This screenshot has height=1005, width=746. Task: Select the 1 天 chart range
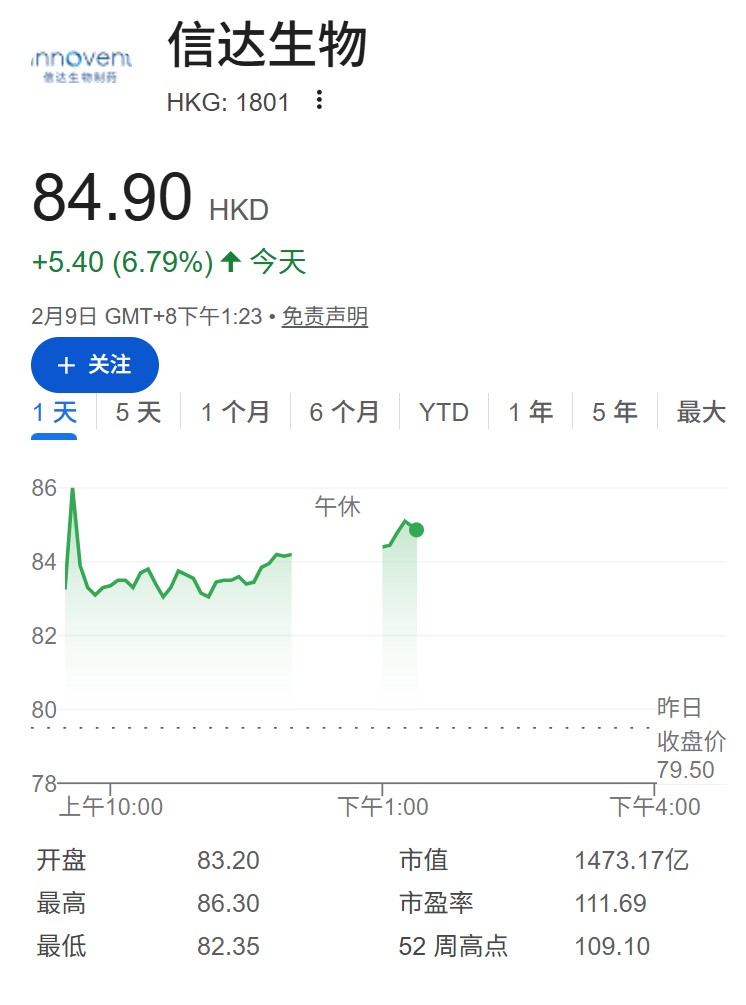click(x=54, y=412)
